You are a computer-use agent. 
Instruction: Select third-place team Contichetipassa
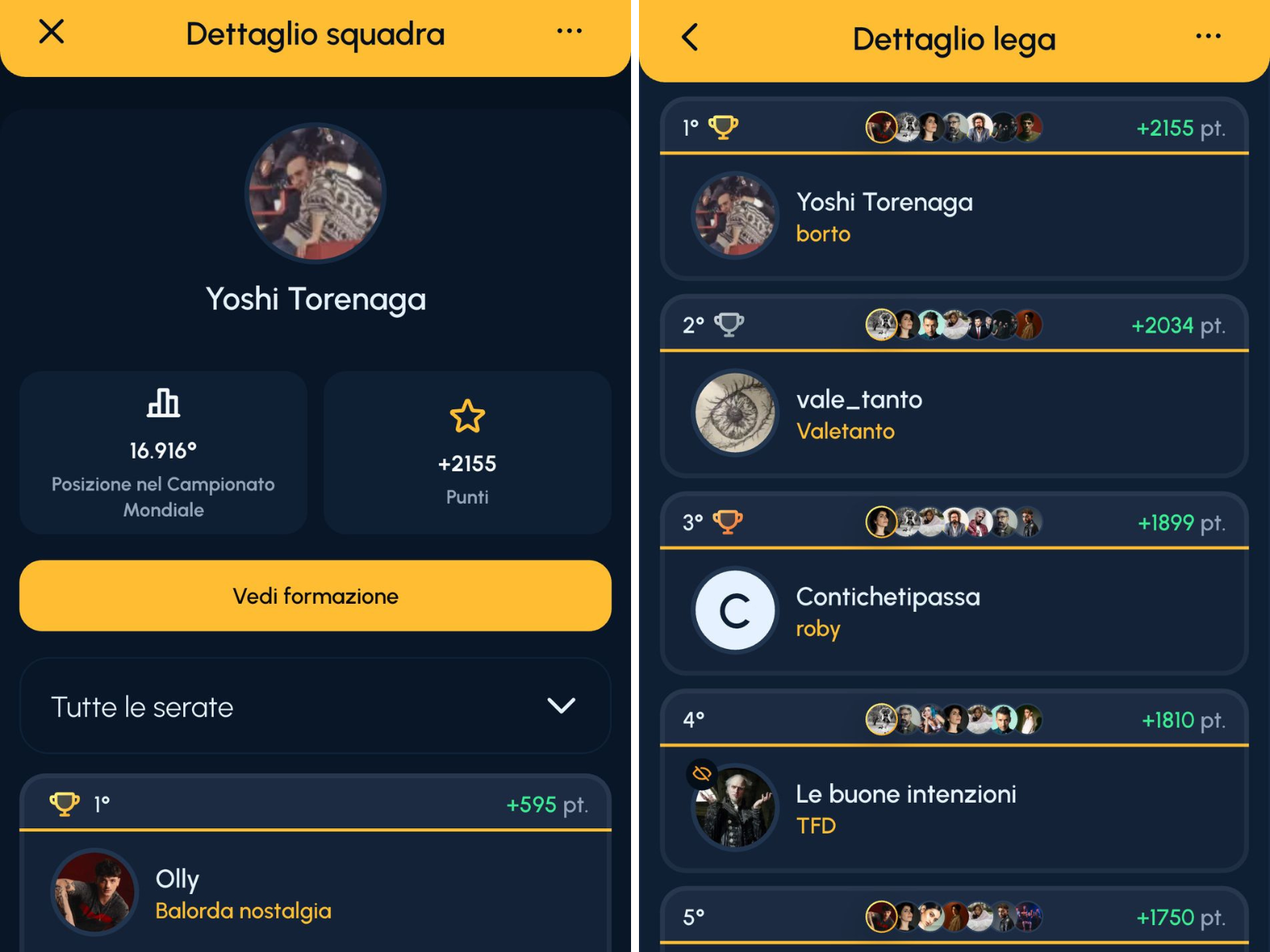(x=952, y=612)
